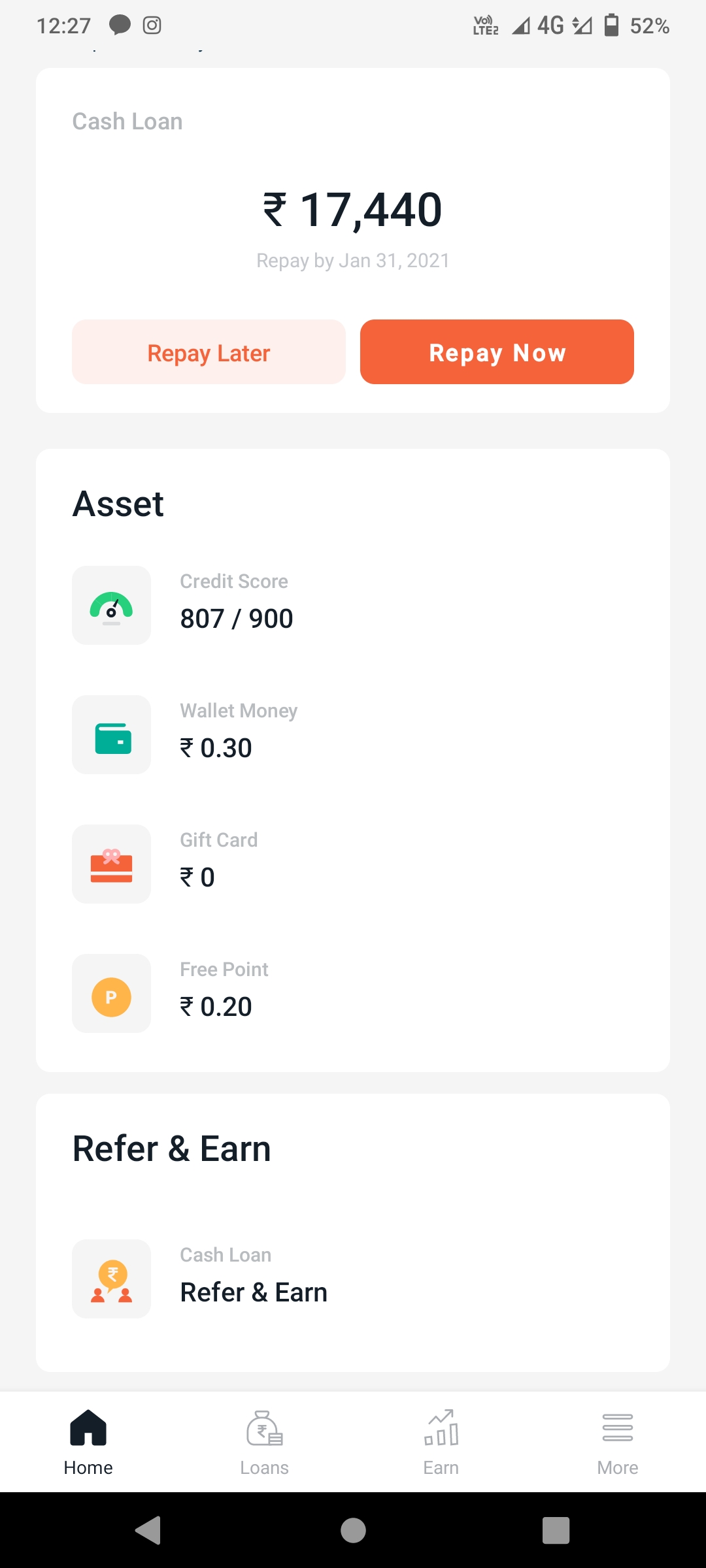The image size is (706, 1568).
Task: Select the Home tab
Action: click(x=88, y=1442)
